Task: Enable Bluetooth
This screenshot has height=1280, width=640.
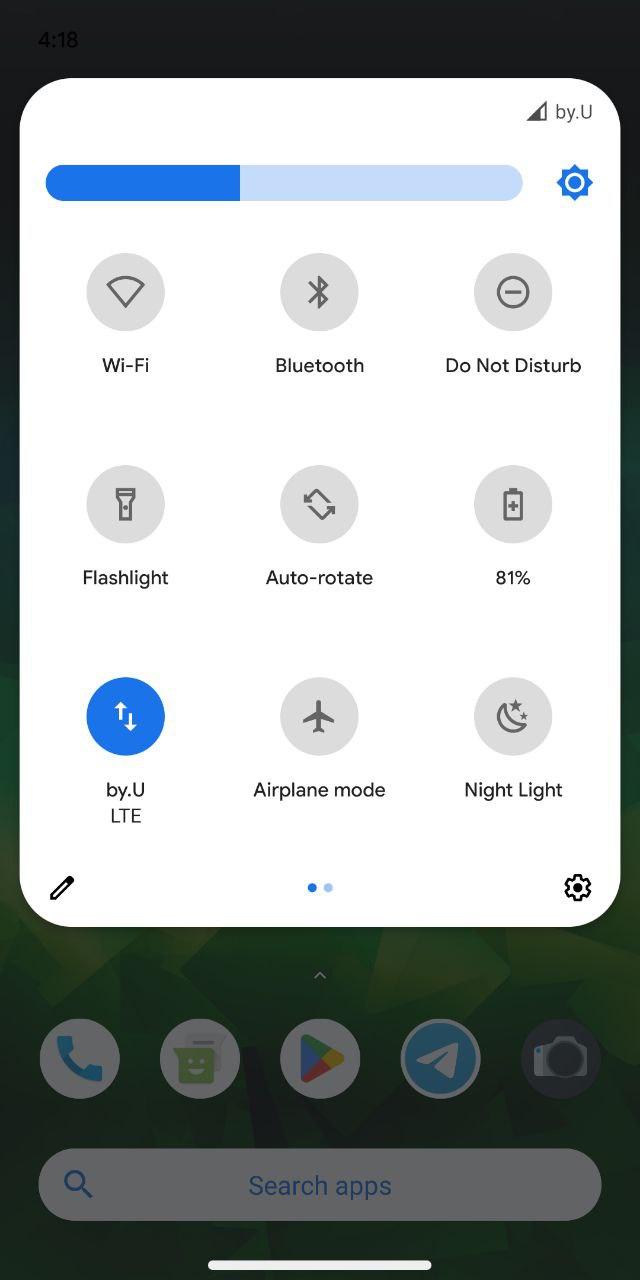Action: (319, 292)
